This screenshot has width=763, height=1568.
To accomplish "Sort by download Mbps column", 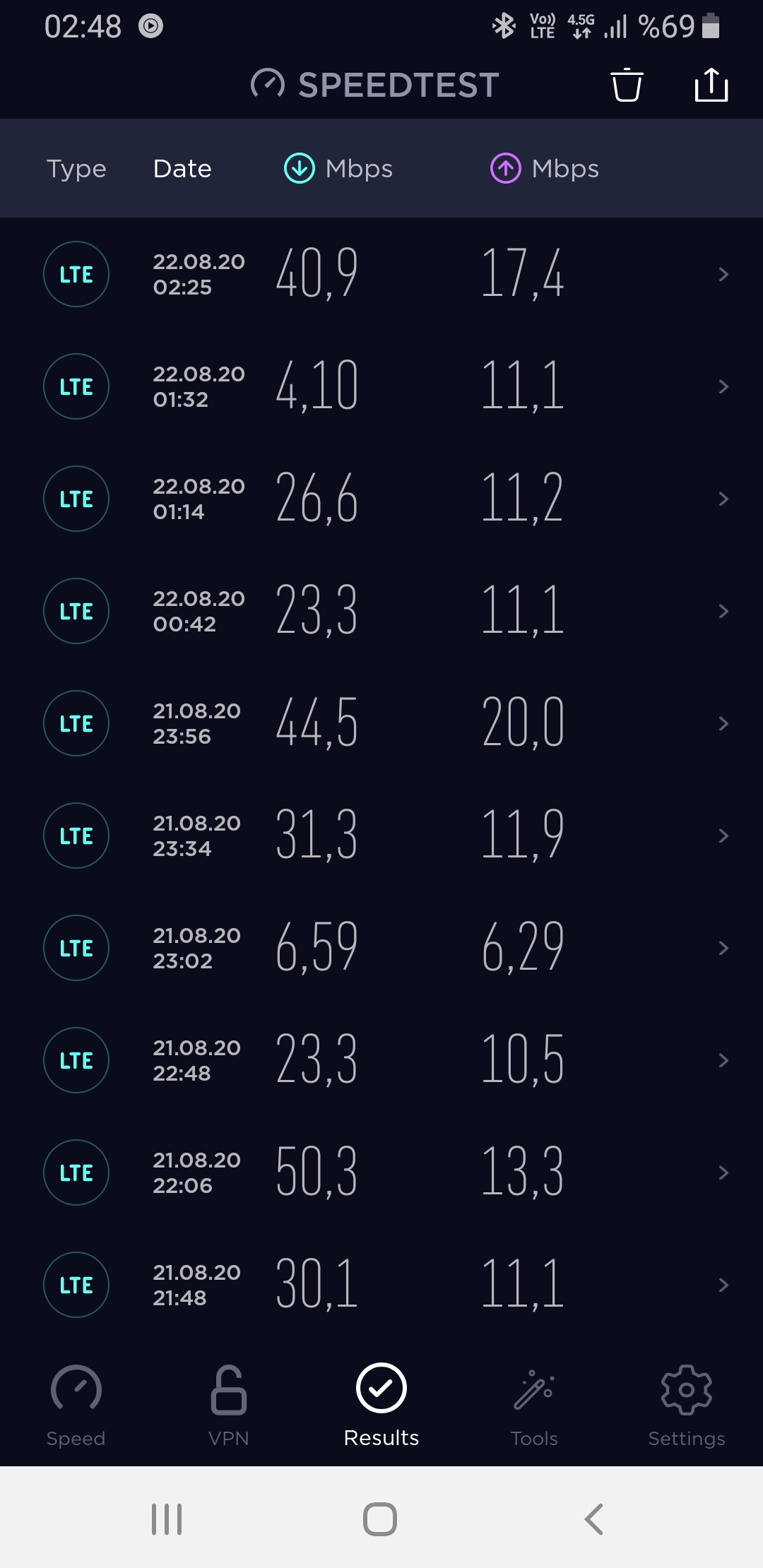I will click(x=338, y=169).
